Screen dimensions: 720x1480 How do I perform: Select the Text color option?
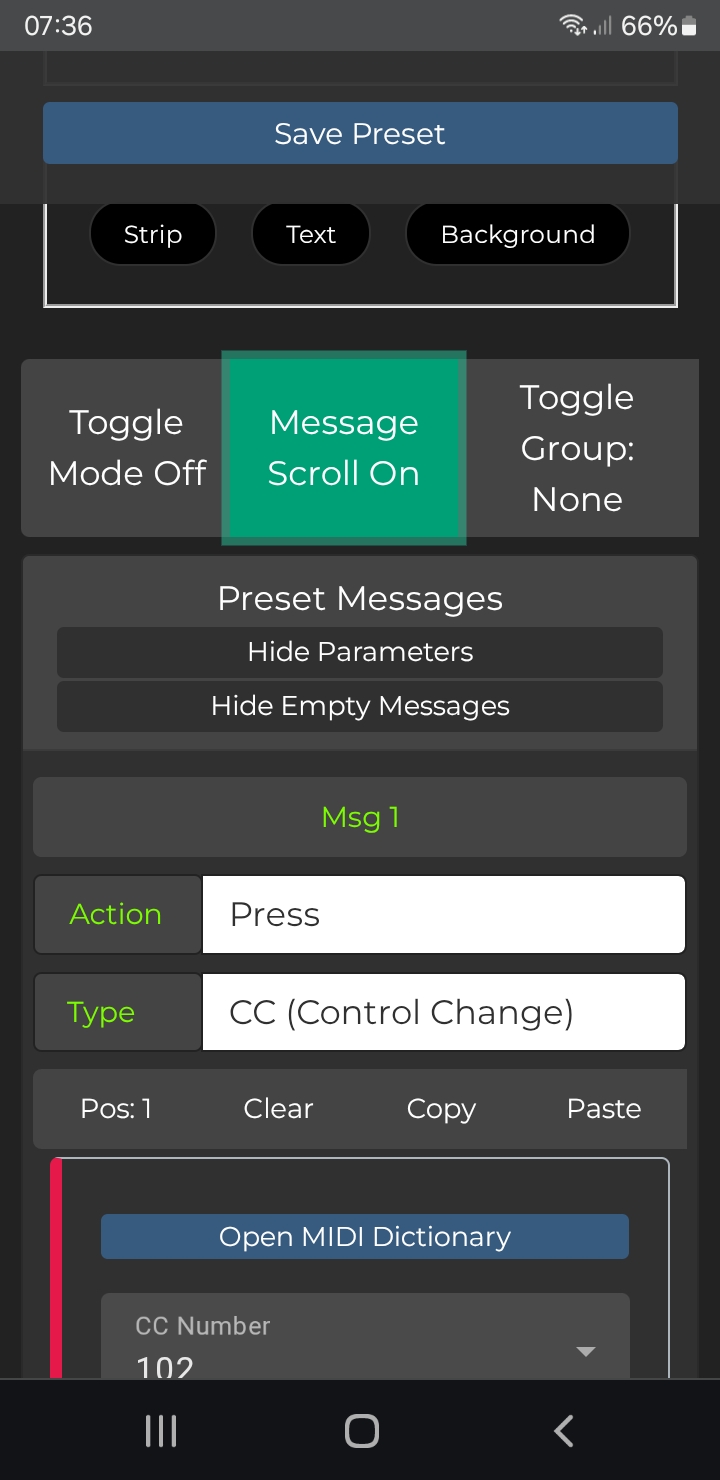coord(311,234)
